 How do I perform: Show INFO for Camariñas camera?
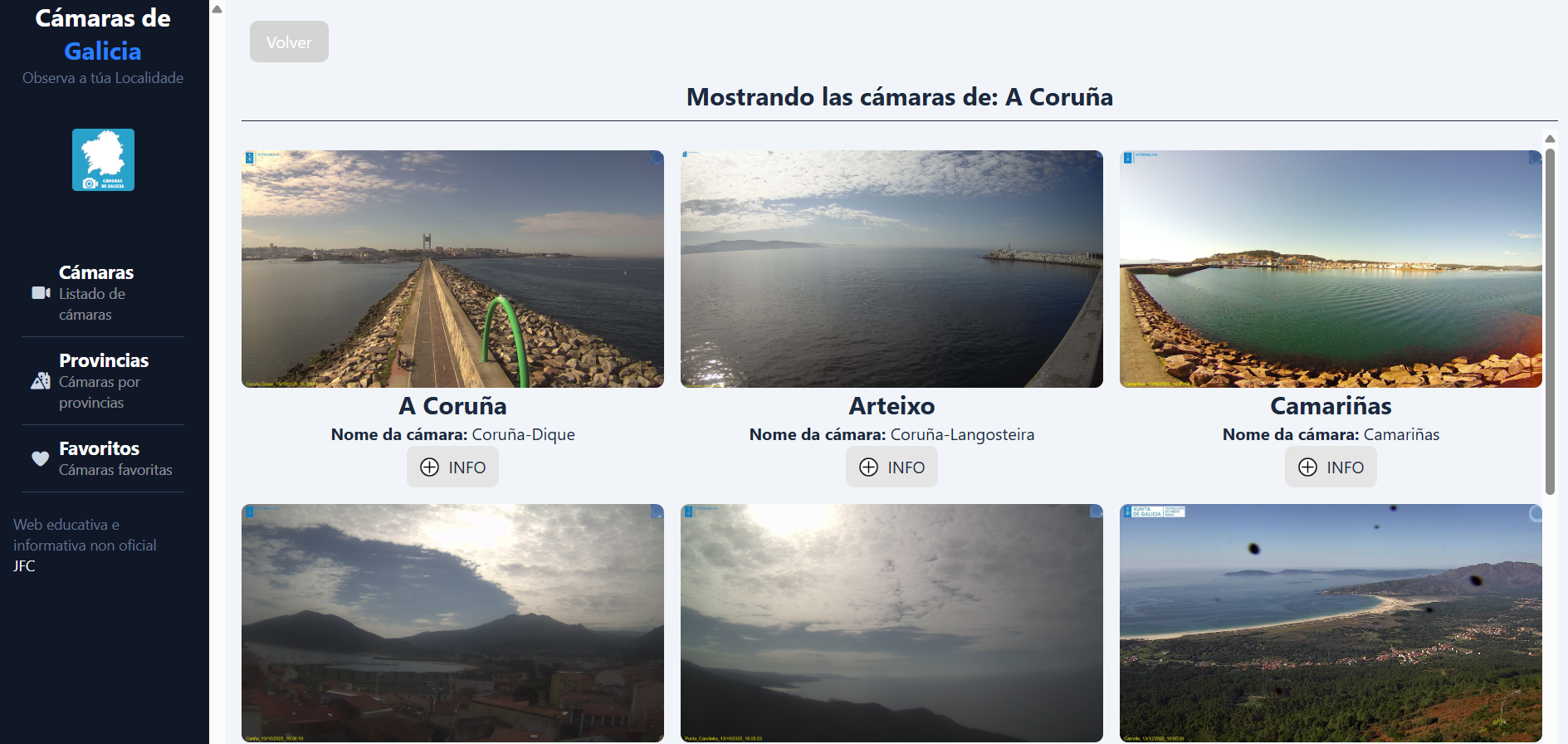point(1331,467)
